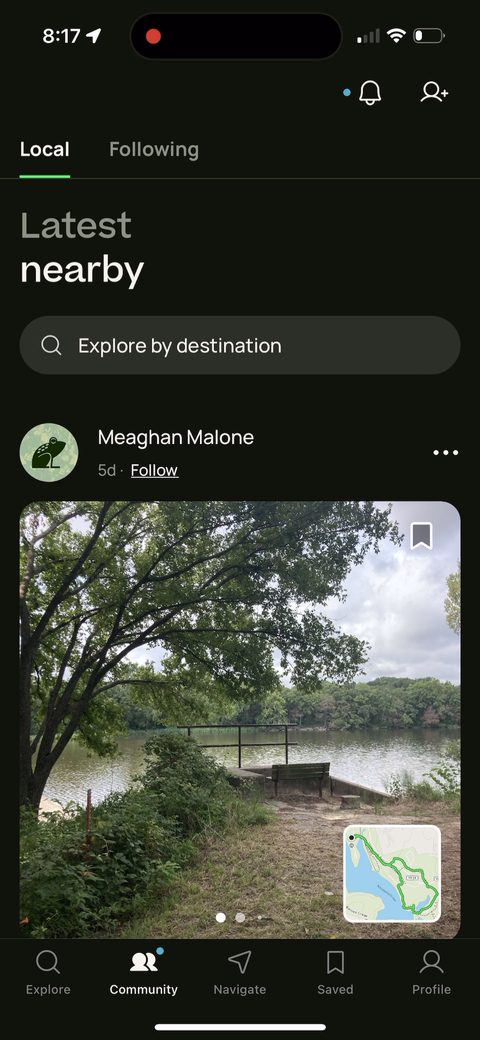Switch to the Navigate tab
Image resolution: width=480 pixels, height=1040 pixels.
coord(239,972)
